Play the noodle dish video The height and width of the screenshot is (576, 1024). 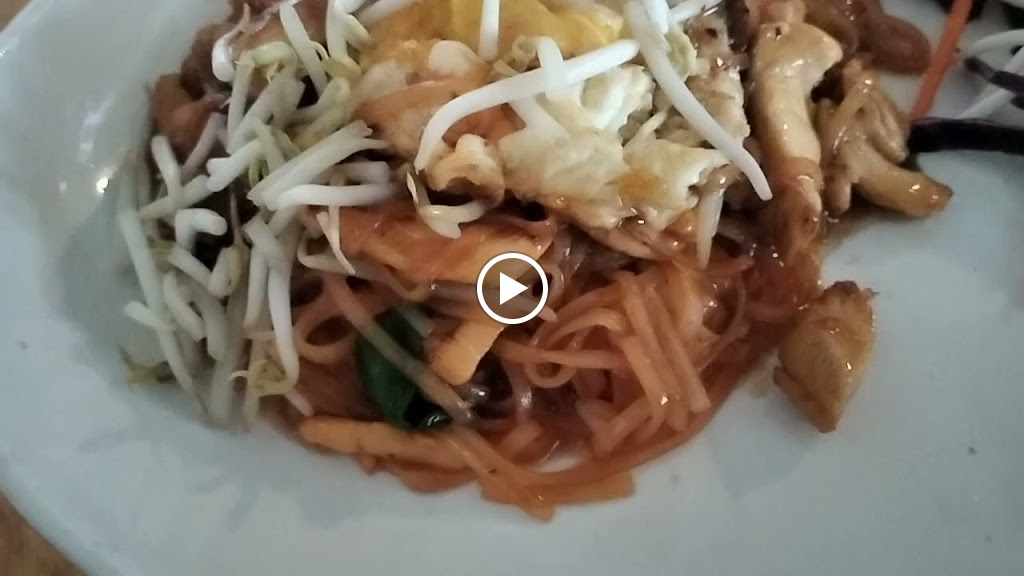(x=512, y=288)
